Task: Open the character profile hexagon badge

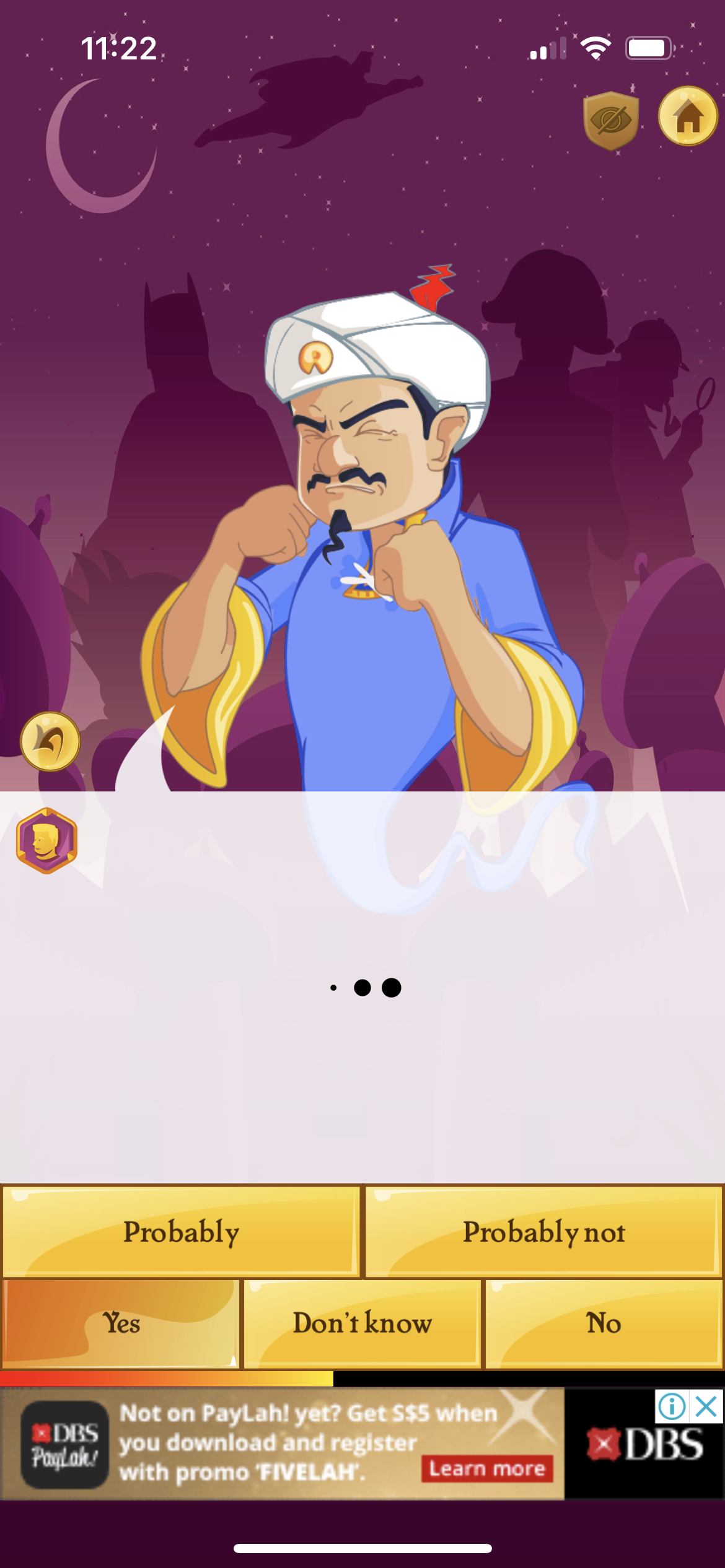Action: pyautogui.click(x=47, y=840)
